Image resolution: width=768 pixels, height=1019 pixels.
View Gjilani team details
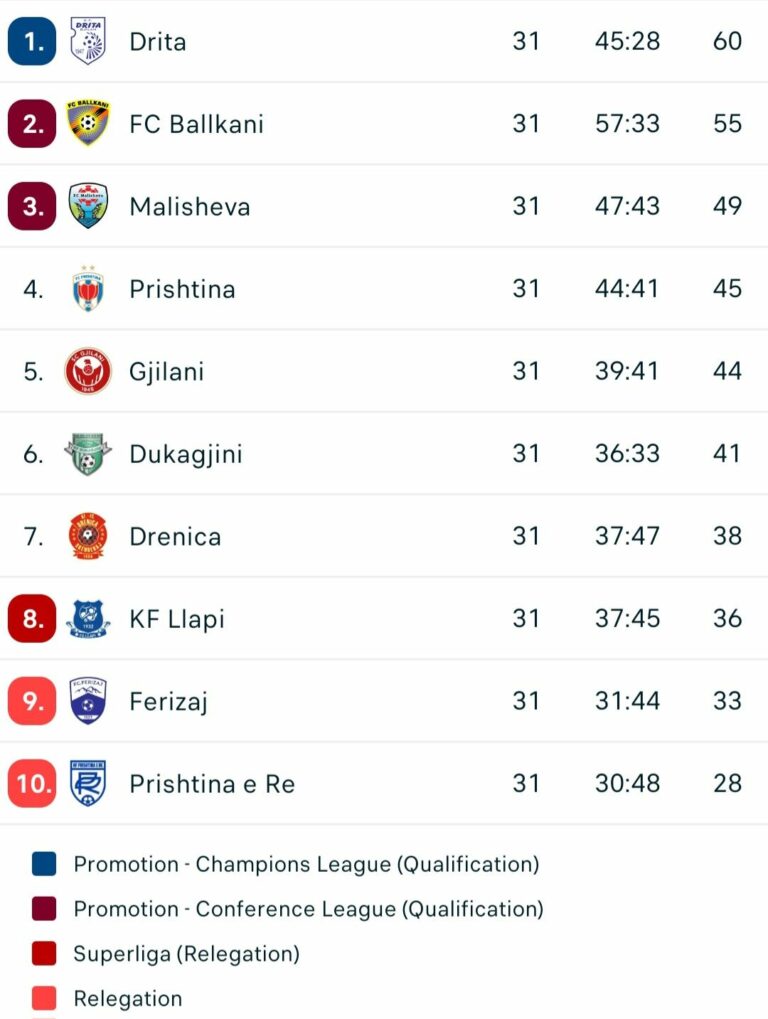(166, 372)
